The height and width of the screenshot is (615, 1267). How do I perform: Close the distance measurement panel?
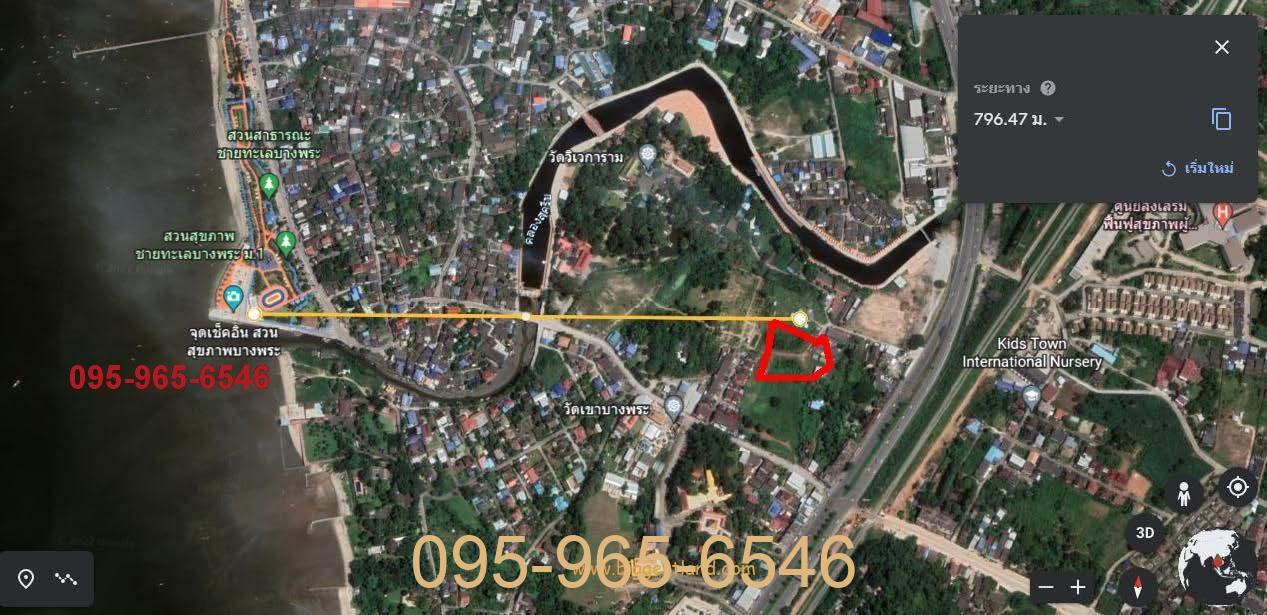tap(1221, 47)
